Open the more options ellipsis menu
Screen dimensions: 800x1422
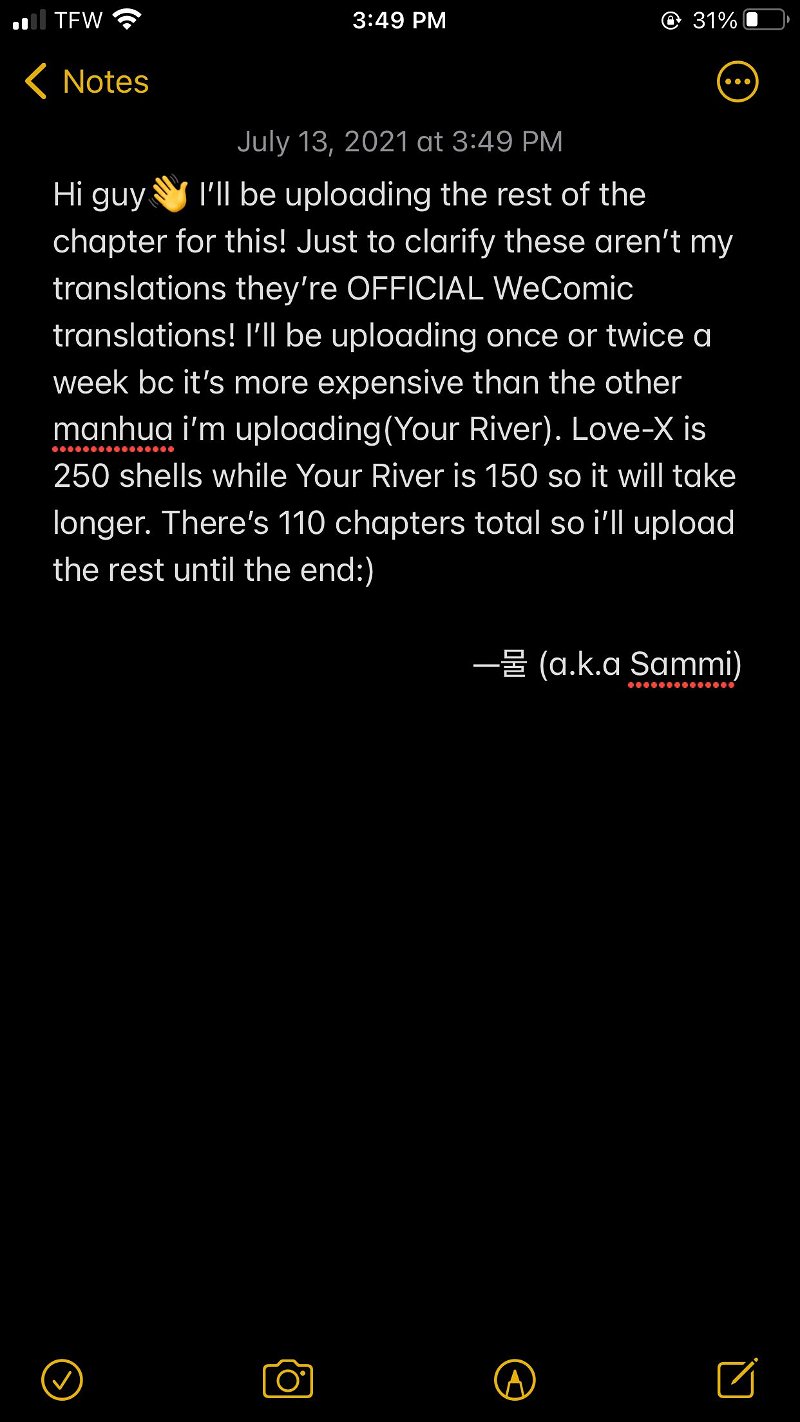(738, 82)
